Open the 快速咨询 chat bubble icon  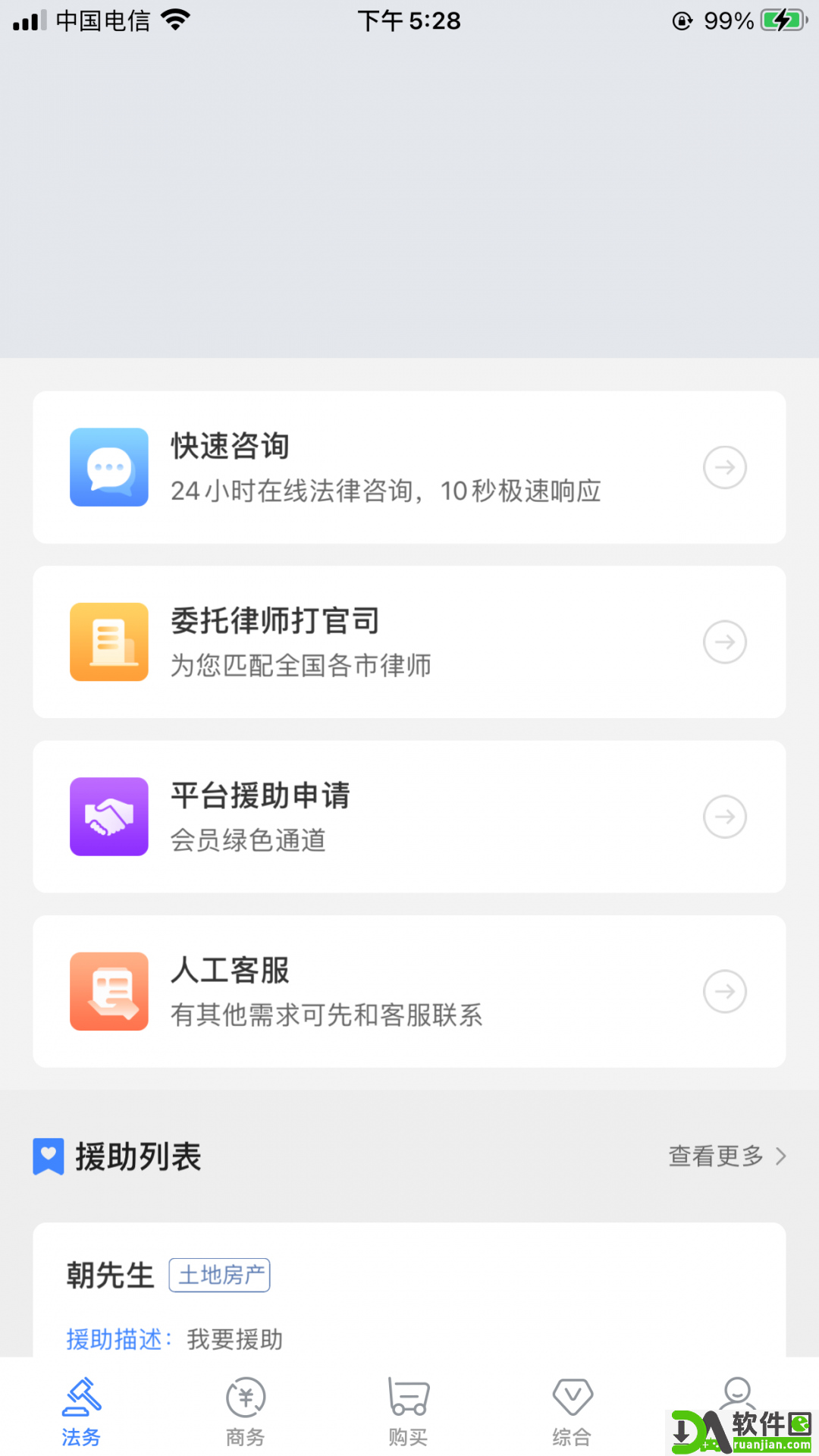(x=108, y=467)
